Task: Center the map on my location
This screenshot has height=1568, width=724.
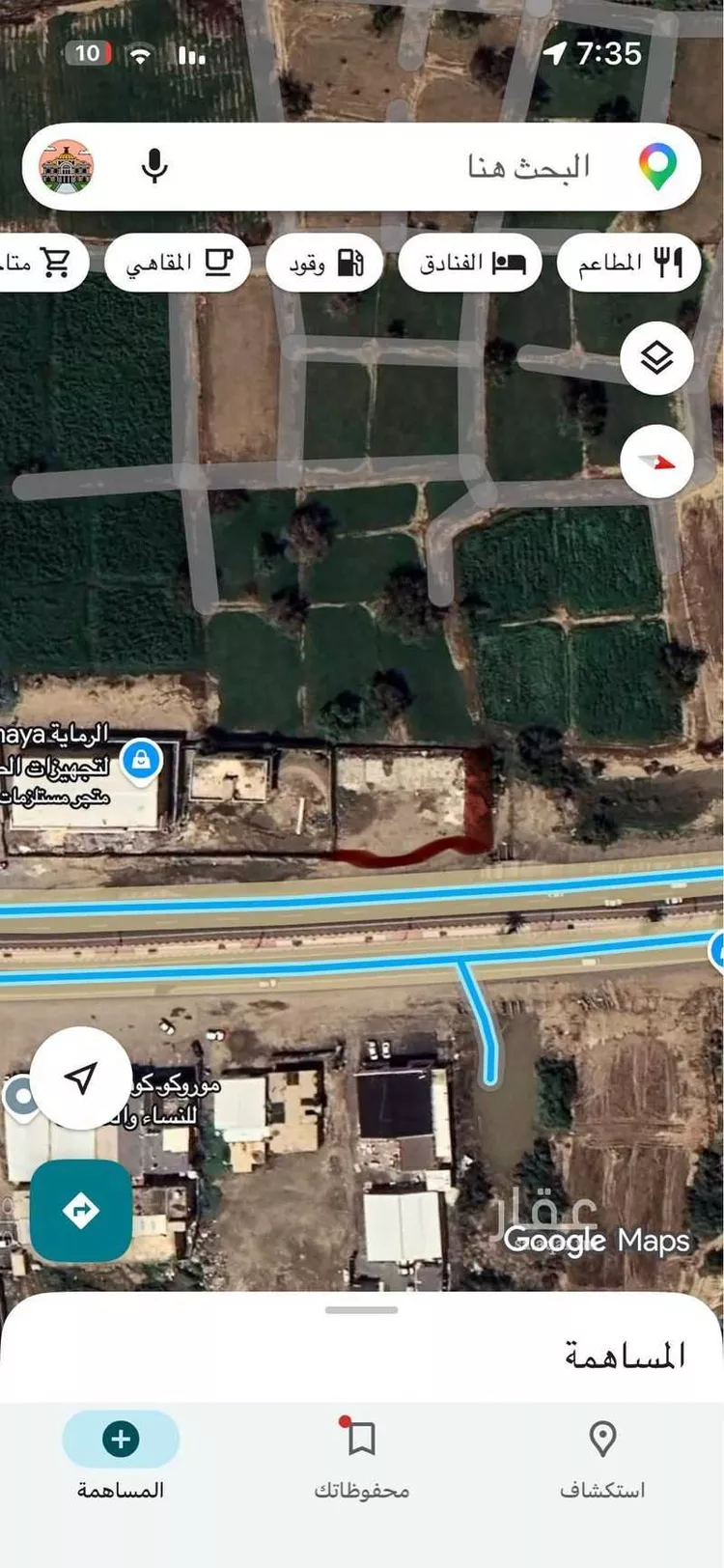Action: point(81,1078)
